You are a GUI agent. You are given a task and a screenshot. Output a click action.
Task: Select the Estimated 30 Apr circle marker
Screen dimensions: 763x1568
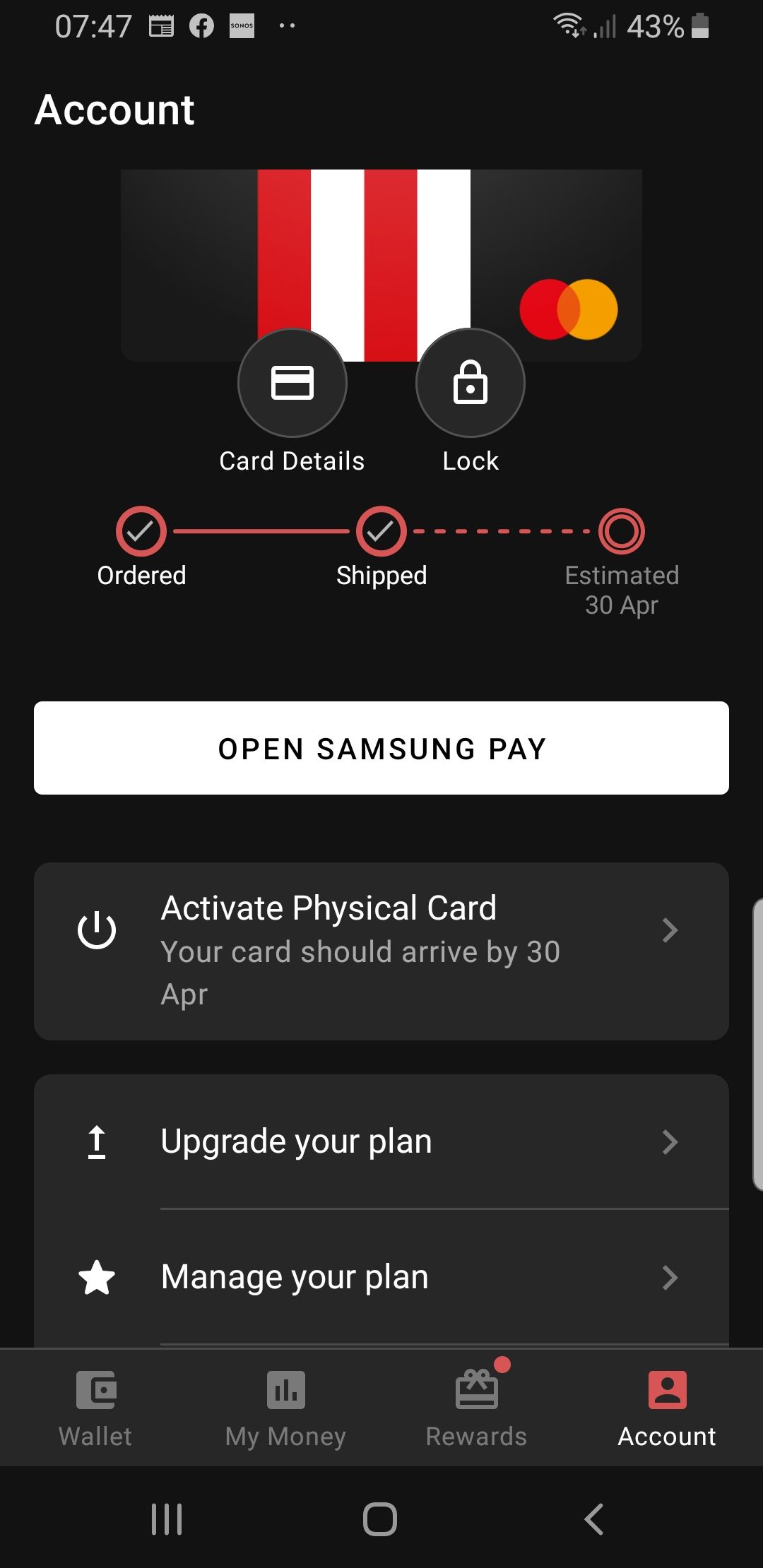click(x=621, y=532)
